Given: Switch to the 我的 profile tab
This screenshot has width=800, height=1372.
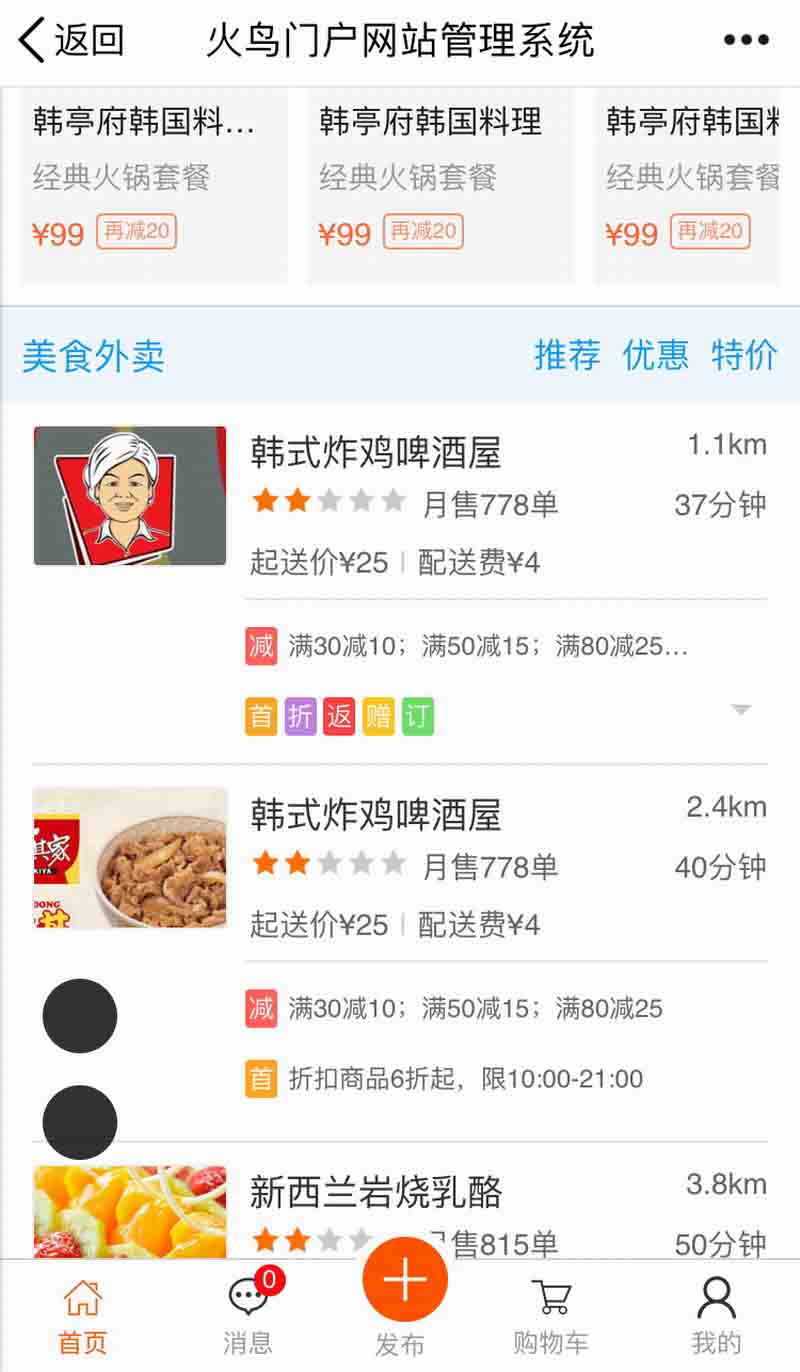Looking at the screenshot, I should tap(716, 1317).
